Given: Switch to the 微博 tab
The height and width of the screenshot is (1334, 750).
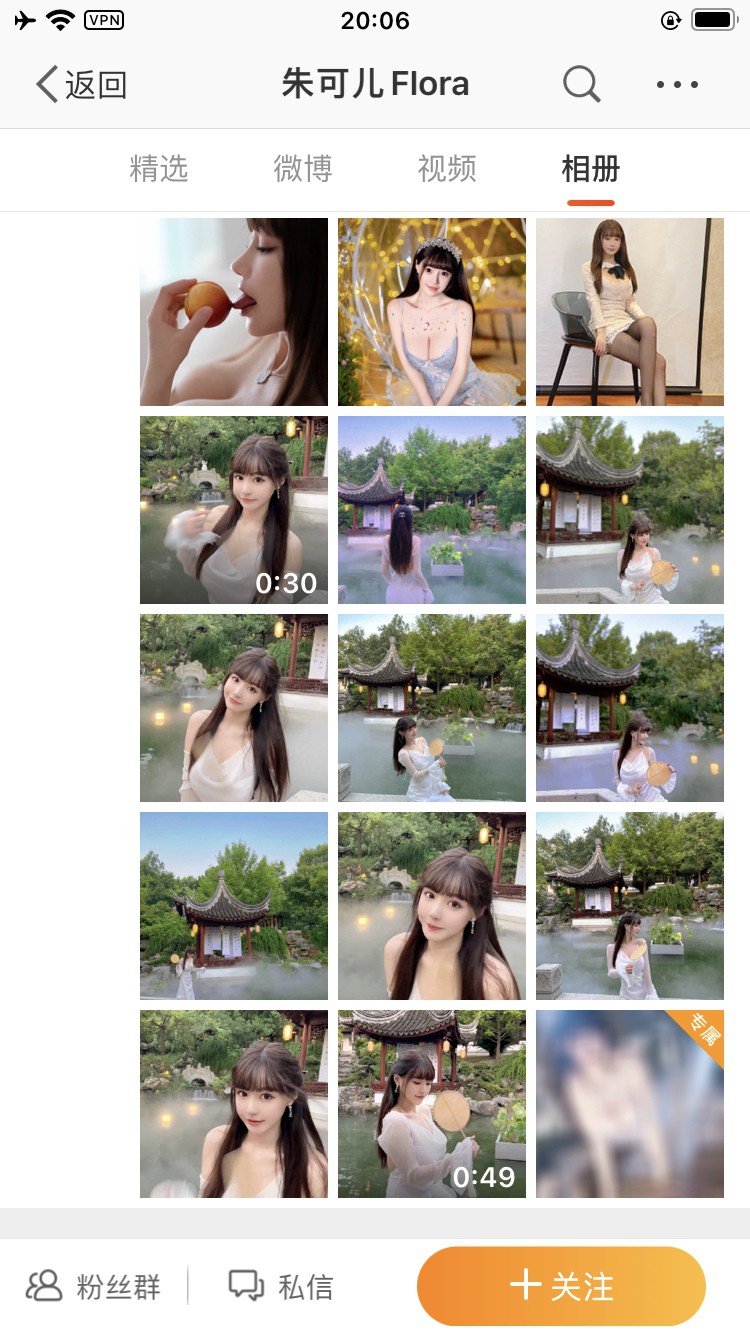Looking at the screenshot, I should (x=302, y=169).
